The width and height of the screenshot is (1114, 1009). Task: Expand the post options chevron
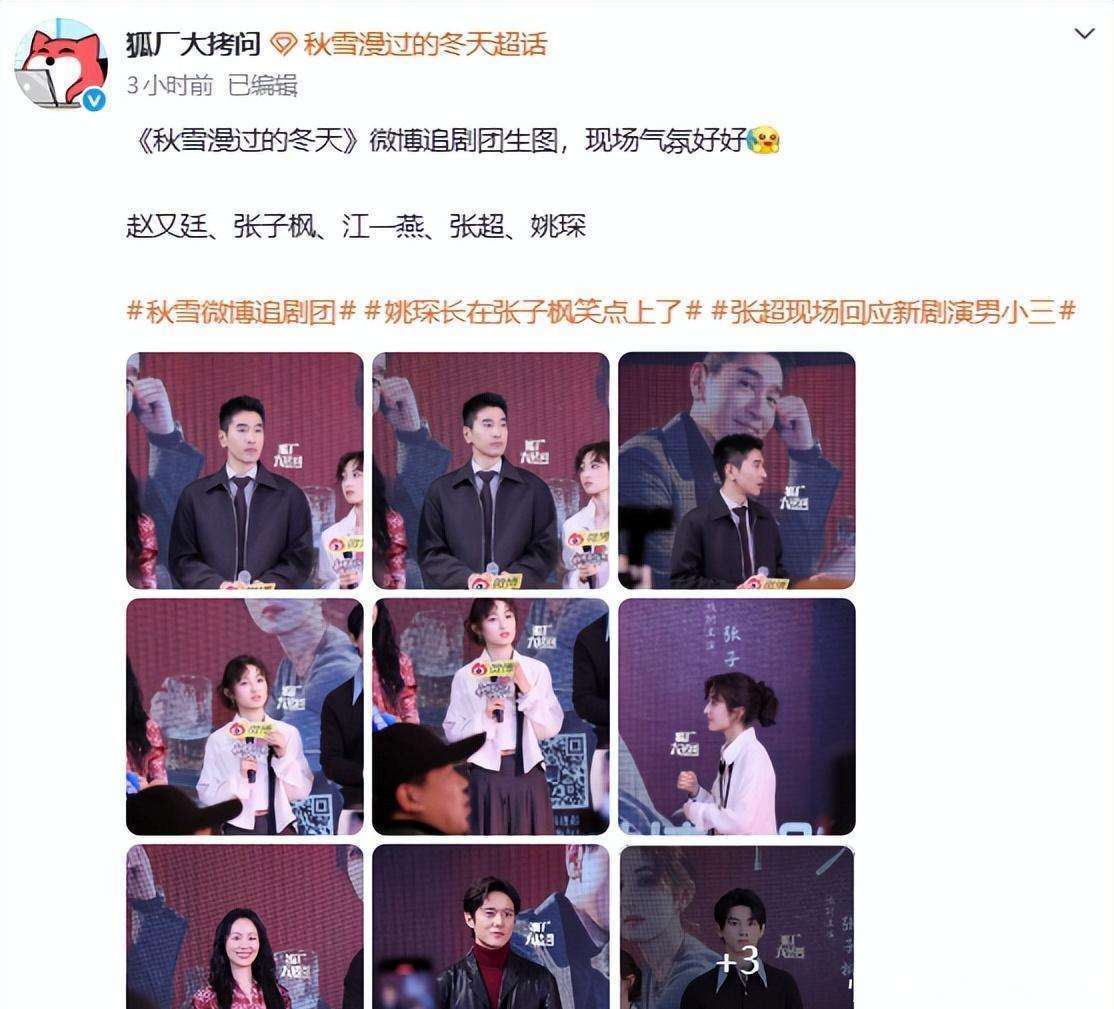[x=1084, y=34]
